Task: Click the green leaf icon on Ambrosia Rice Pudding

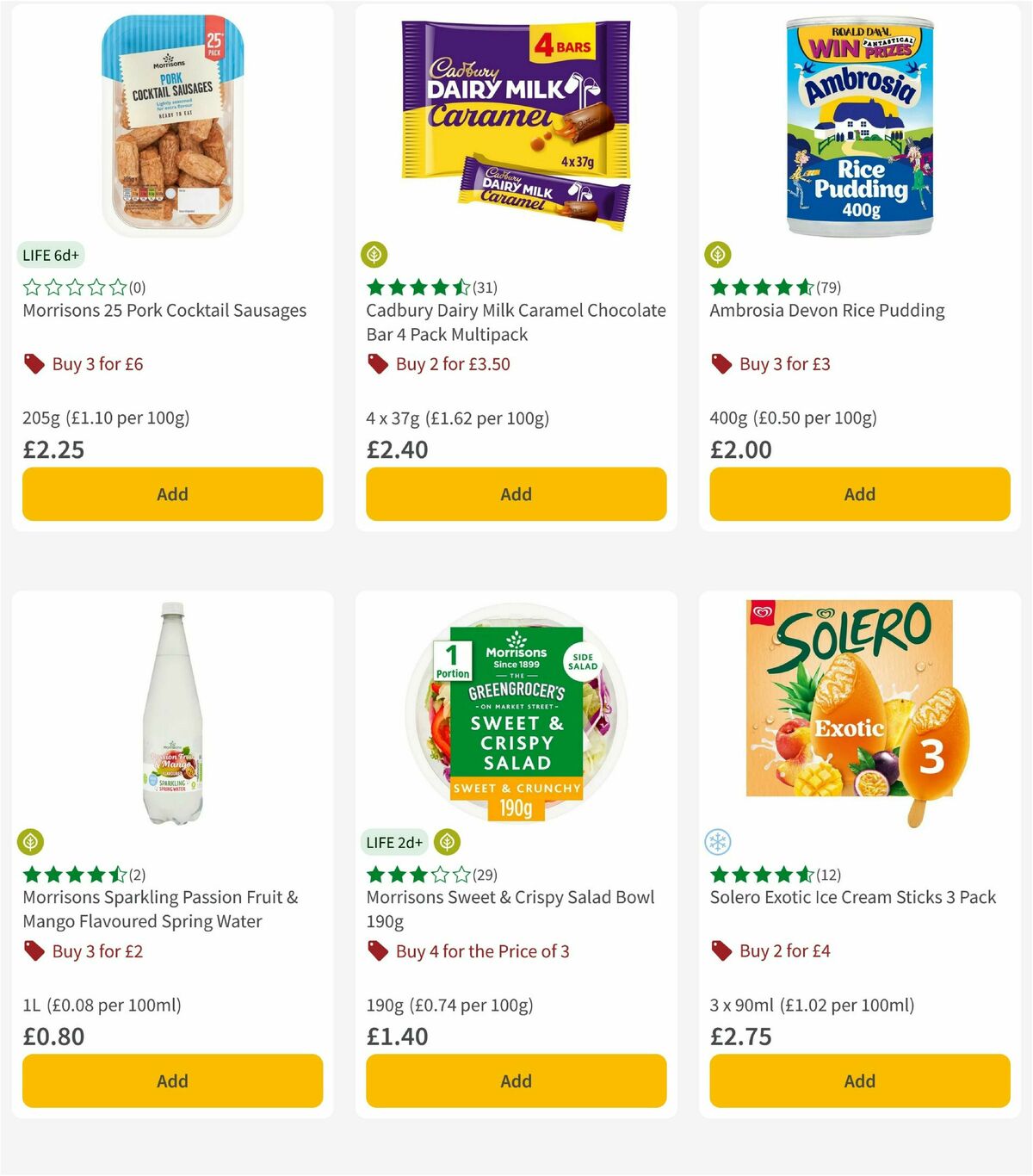Action: coord(720,255)
